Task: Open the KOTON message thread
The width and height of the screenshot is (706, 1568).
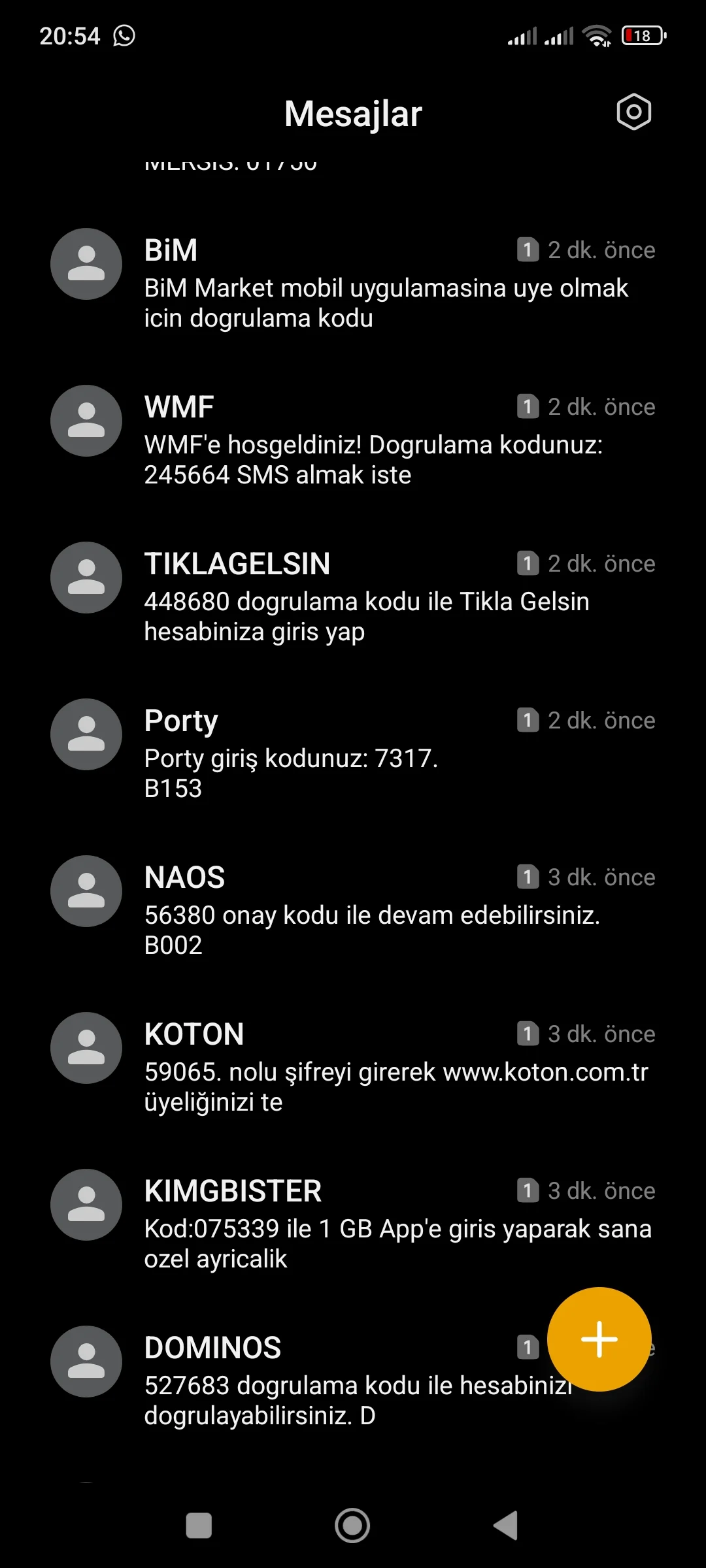Action: pos(386,1068)
